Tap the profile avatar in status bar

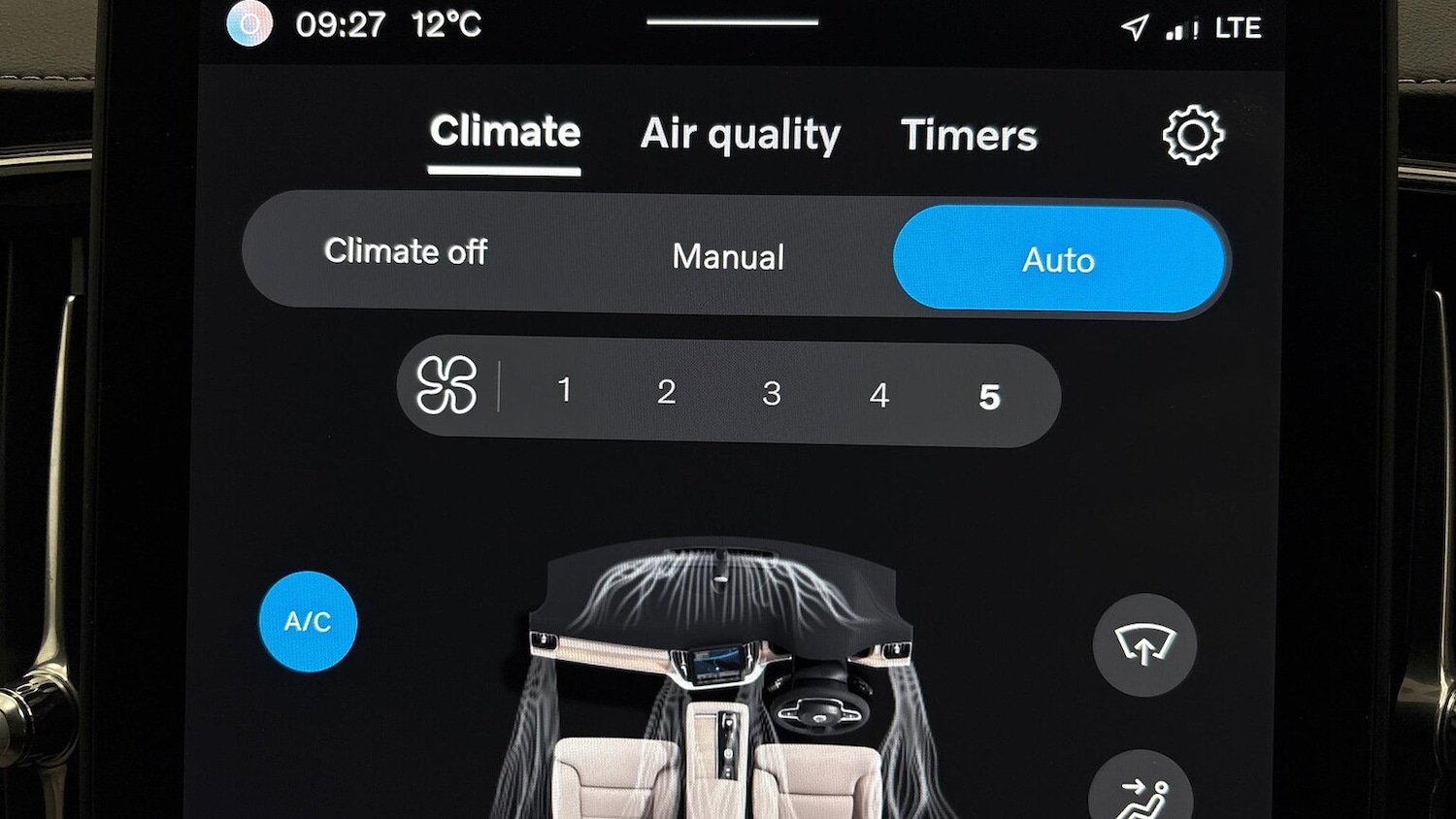click(x=249, y=24)
